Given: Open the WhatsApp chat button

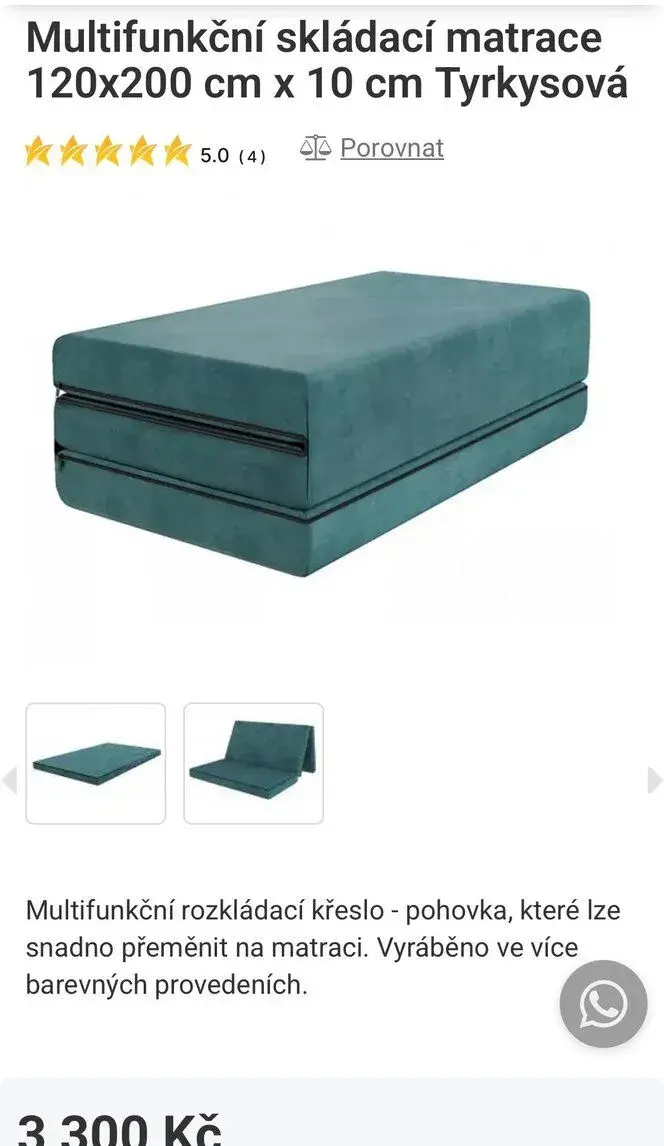Looking at the screenshot, I should point(603,1004).
